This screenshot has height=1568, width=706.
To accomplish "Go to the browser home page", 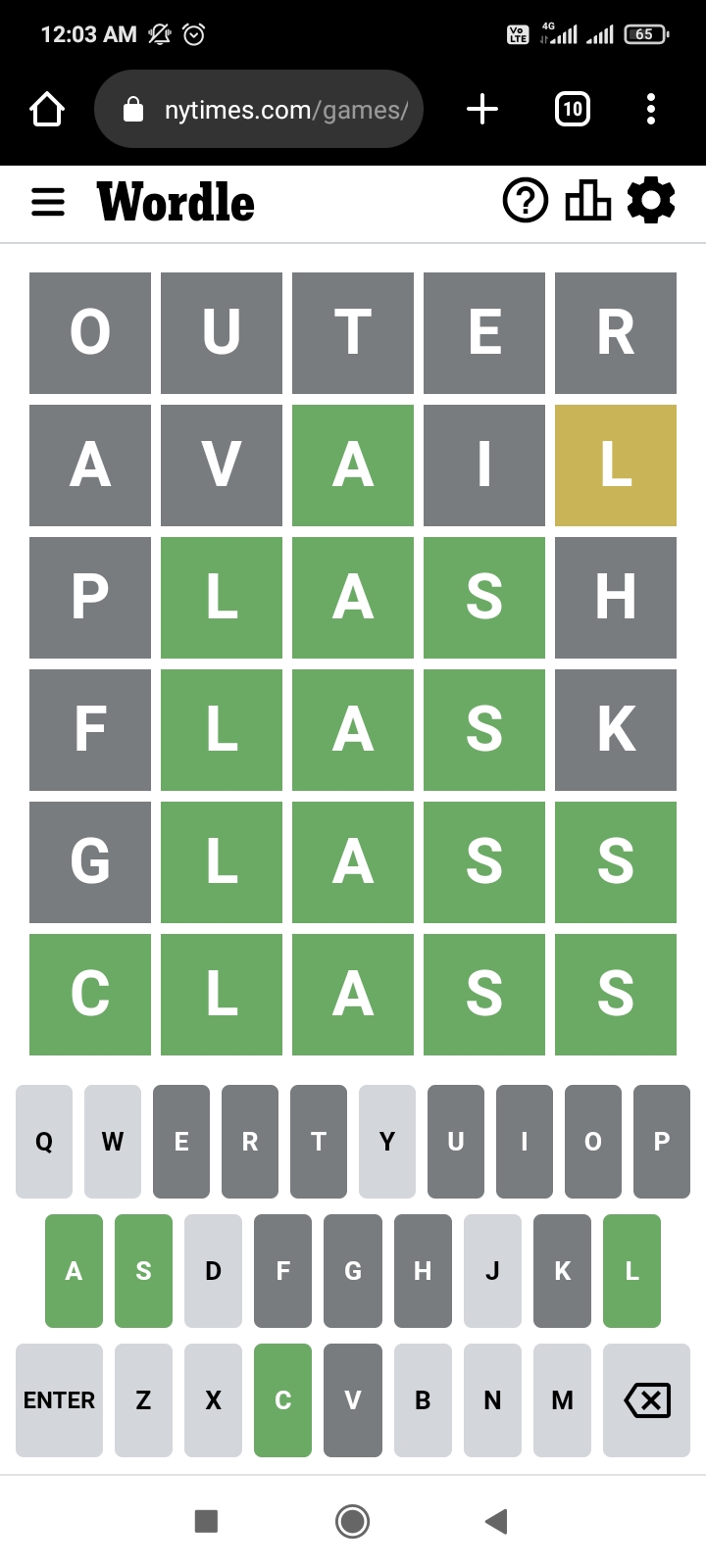I will tap(47, 109).
